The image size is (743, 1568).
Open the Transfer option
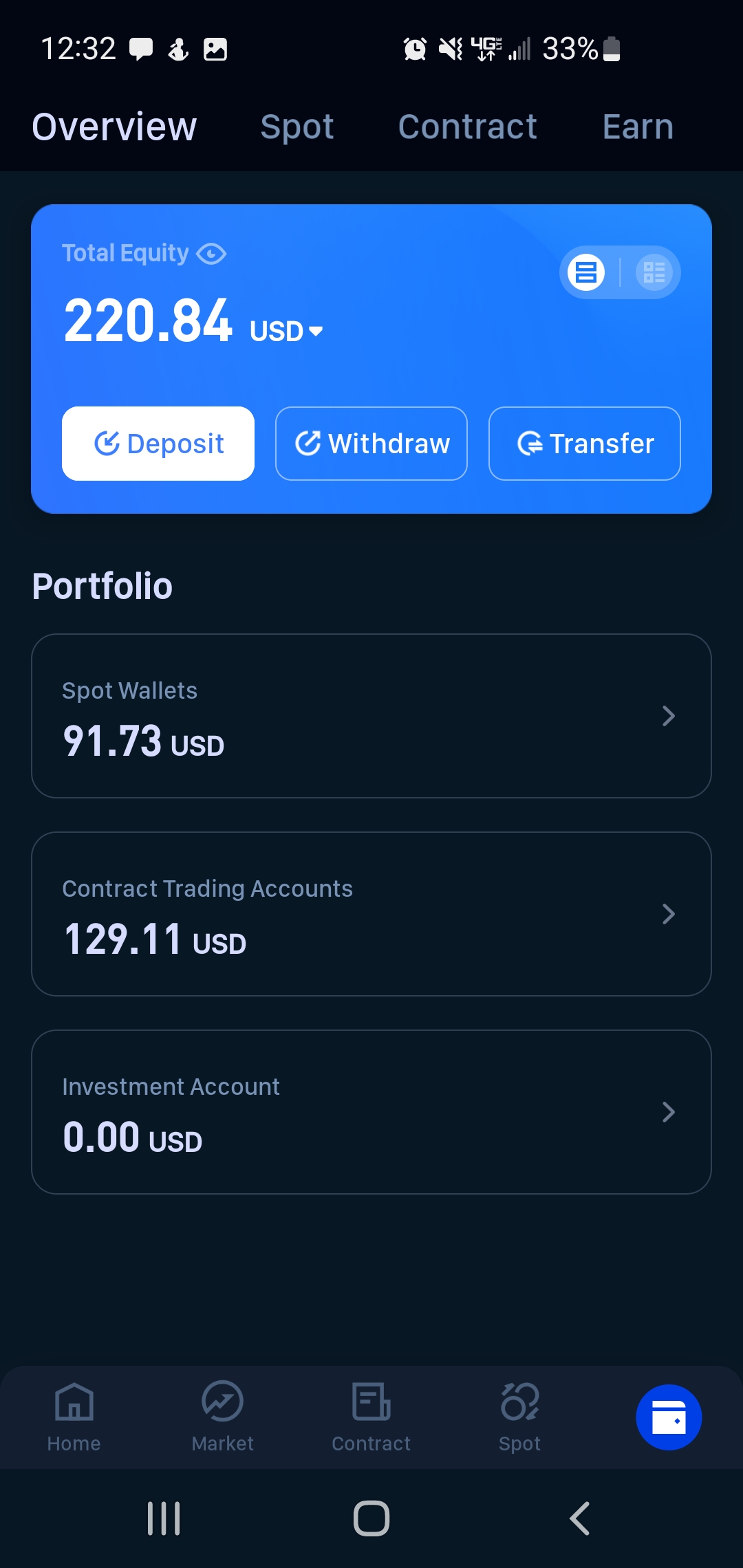(x=585, y=444)
